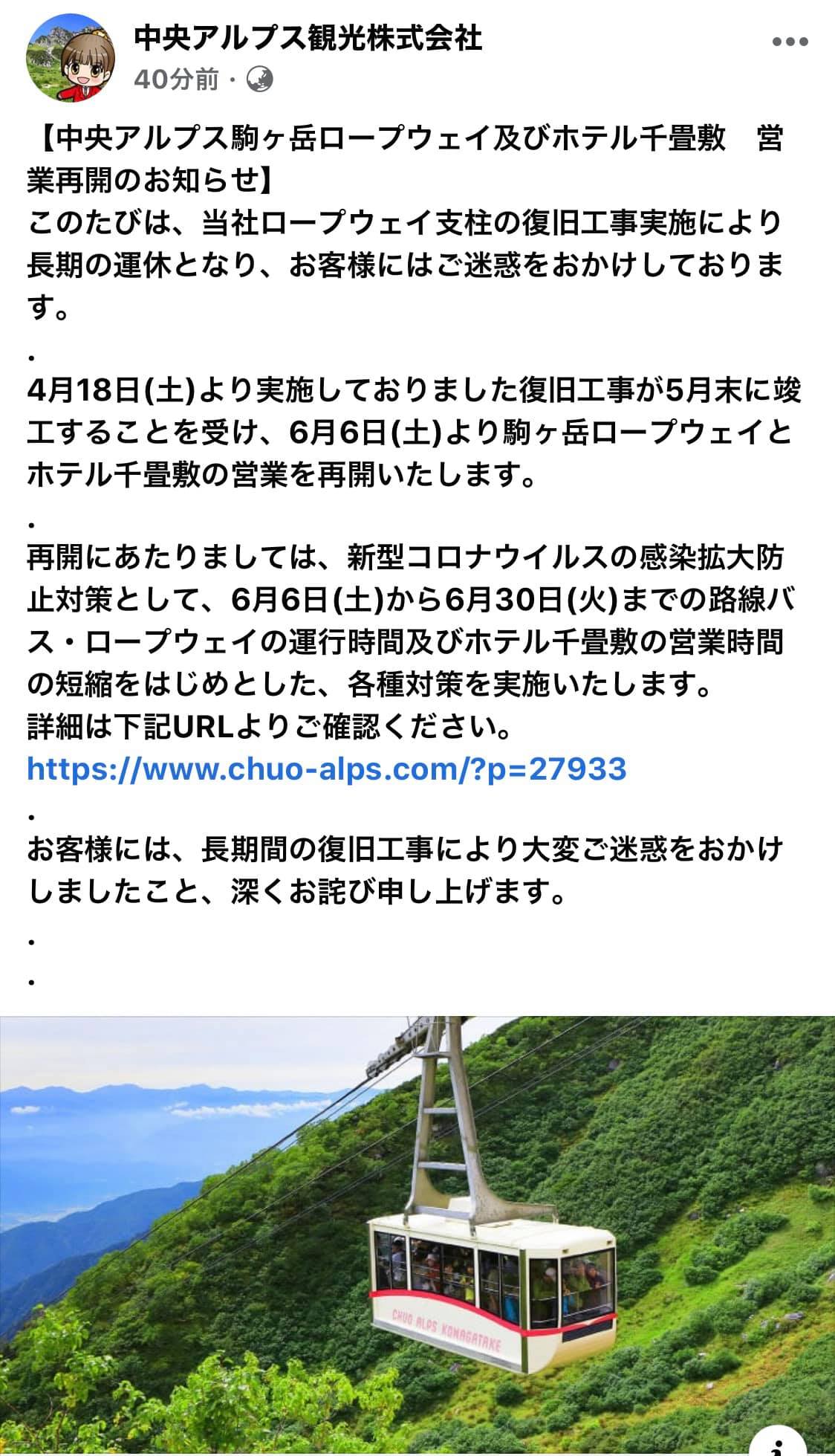Open the post's three-dot options menu
The height and width of the screenshot is (1456, 835).
tap(790, 42)
